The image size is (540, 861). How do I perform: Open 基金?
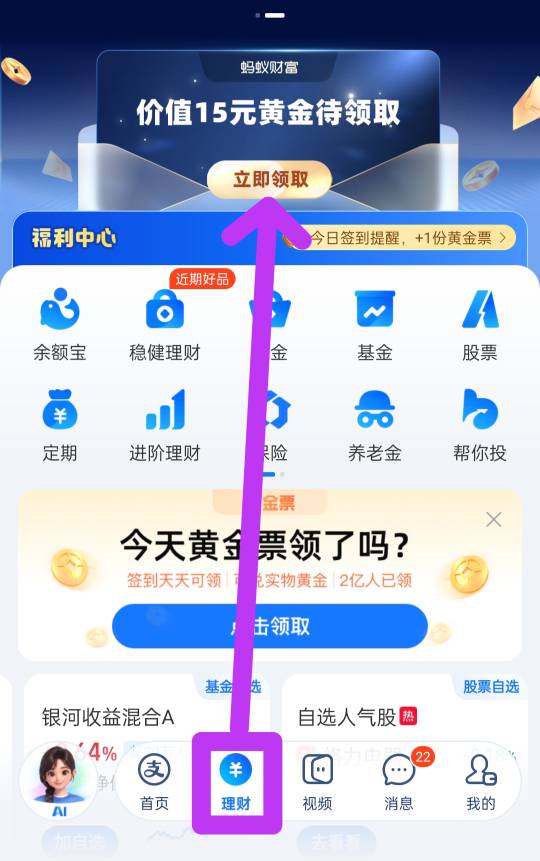pyautogui.click(x=375, y=325)
